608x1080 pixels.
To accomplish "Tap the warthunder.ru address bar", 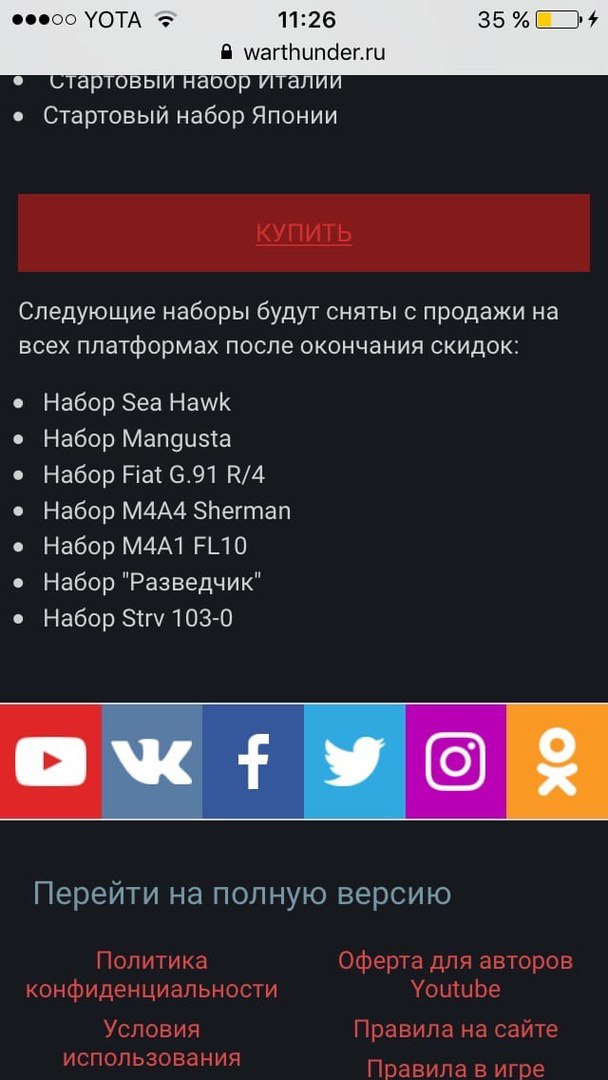I will (x=303, y=52).
